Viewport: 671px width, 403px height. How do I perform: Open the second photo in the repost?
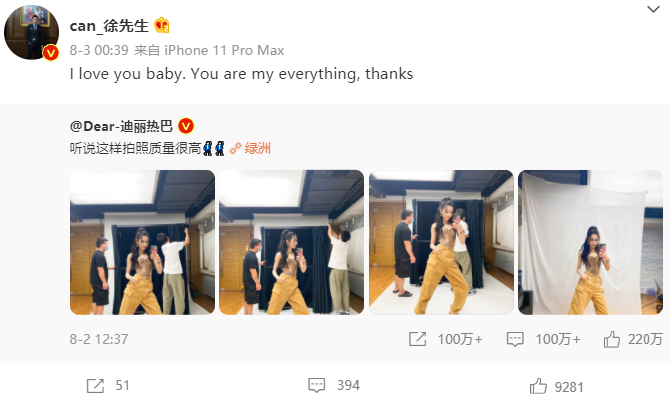(292, 242)
